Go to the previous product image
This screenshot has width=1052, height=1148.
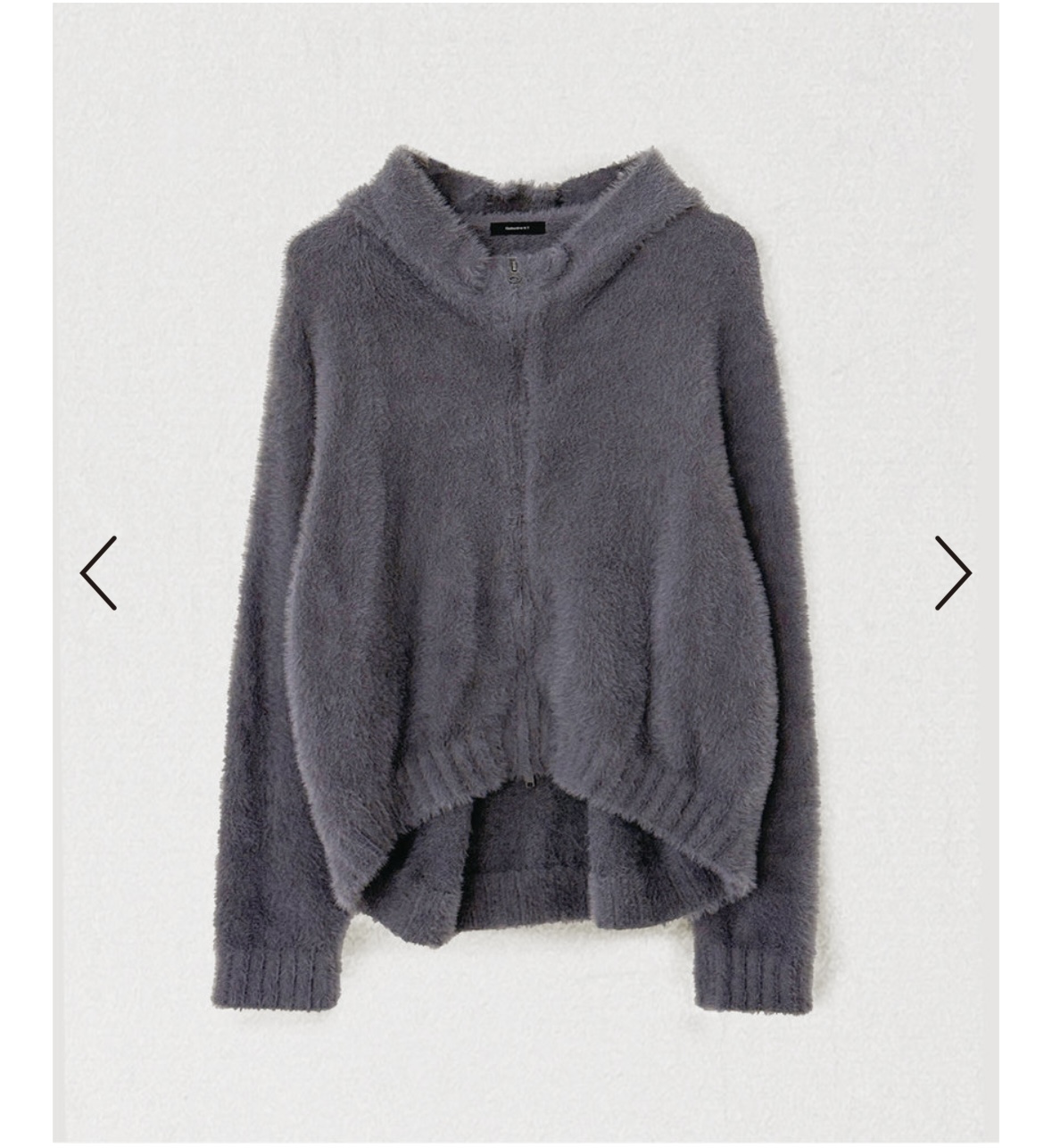pos(98,573)
